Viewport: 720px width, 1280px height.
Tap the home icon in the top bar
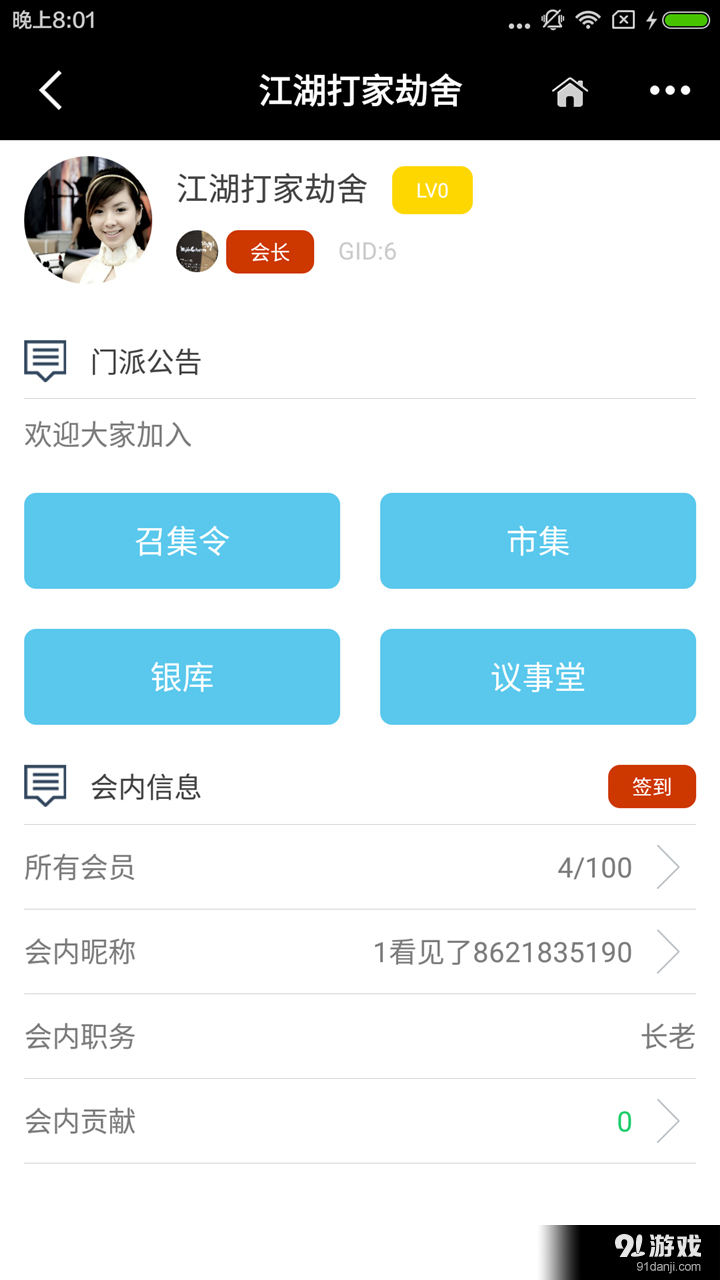click(569, 90)
